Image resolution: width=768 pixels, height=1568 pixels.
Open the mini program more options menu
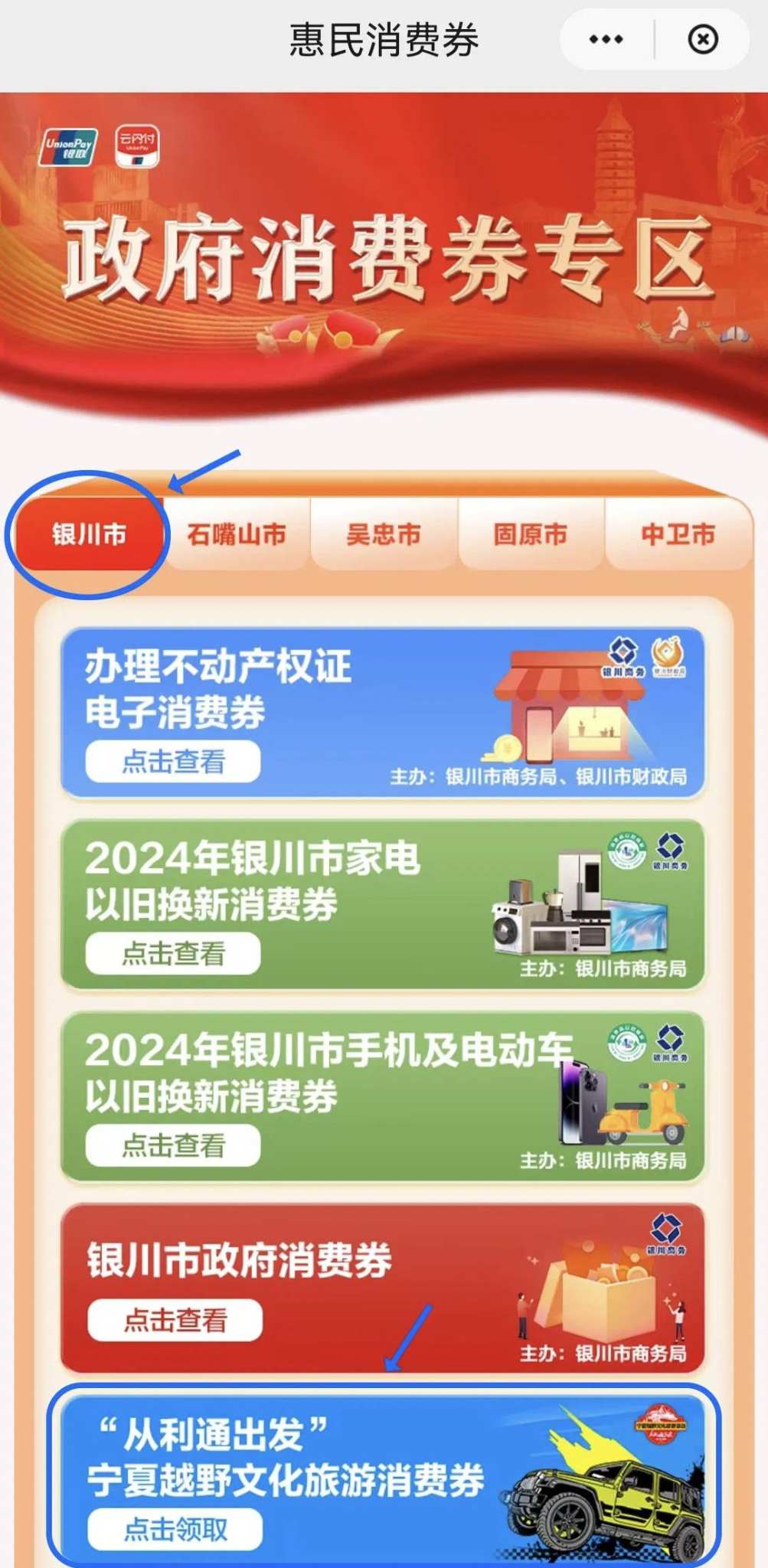pos(606,40)
